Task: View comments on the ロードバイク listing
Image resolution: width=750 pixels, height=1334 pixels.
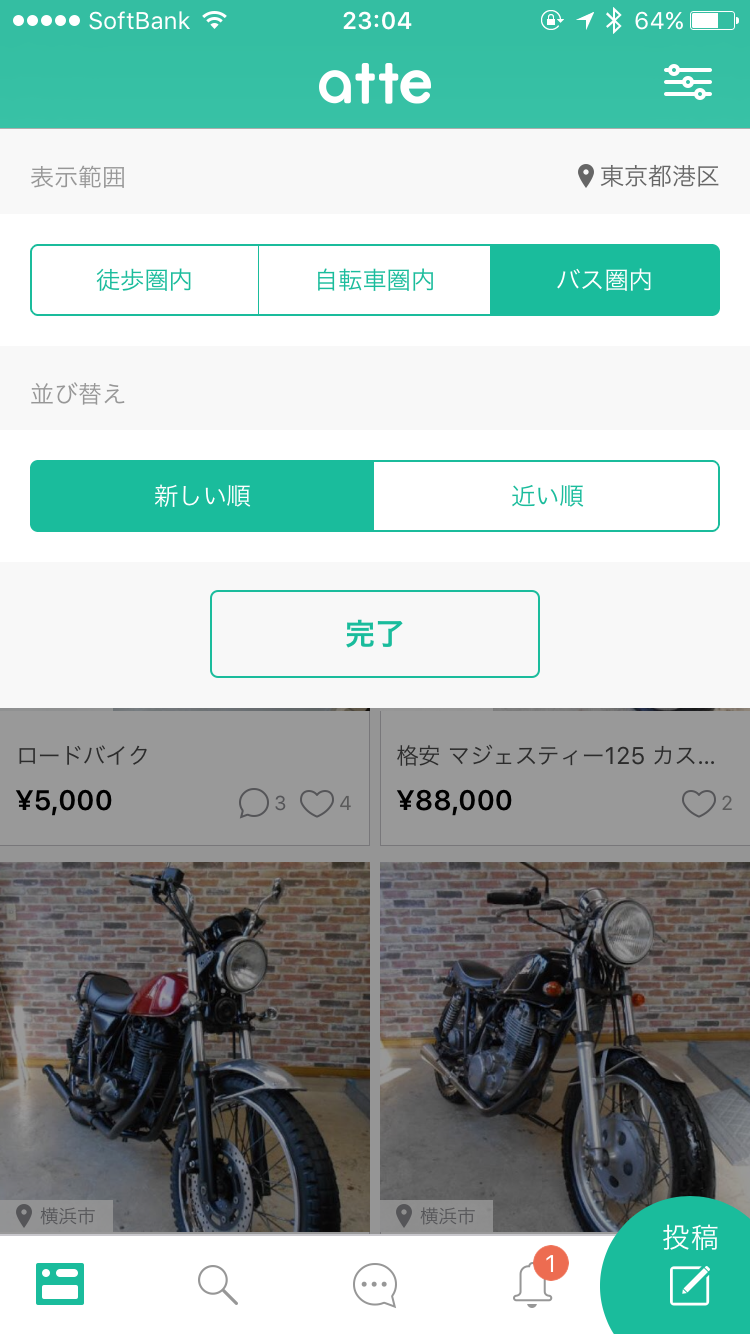Action: coord(255,803)
